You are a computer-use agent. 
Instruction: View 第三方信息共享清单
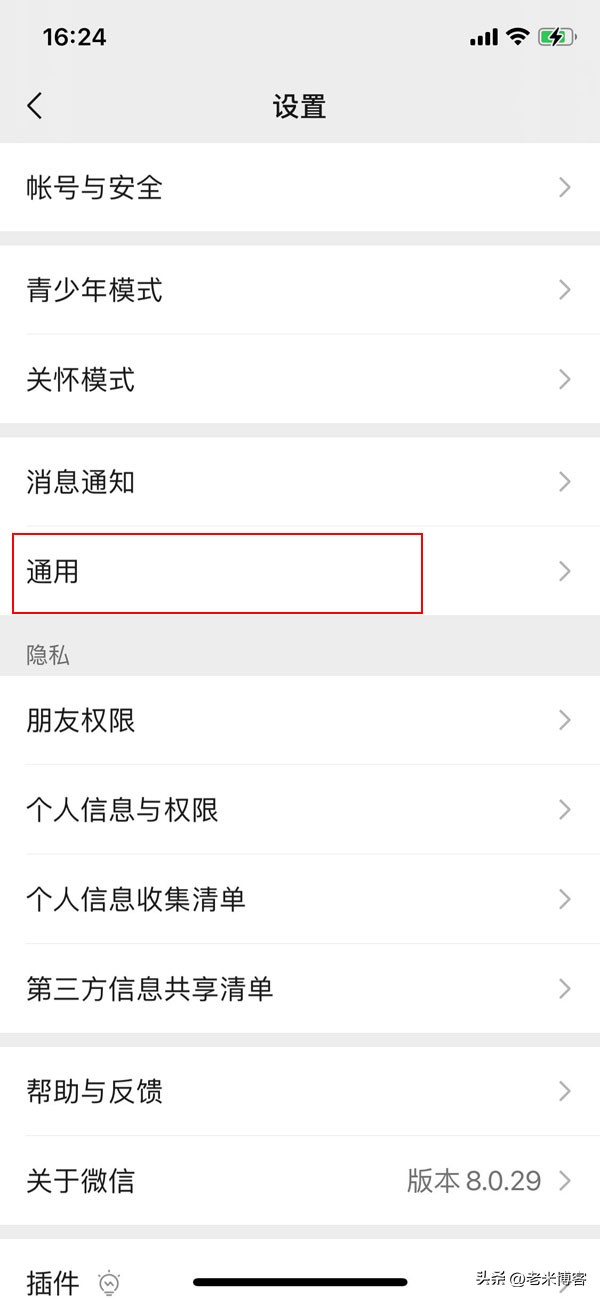[300, 989]
